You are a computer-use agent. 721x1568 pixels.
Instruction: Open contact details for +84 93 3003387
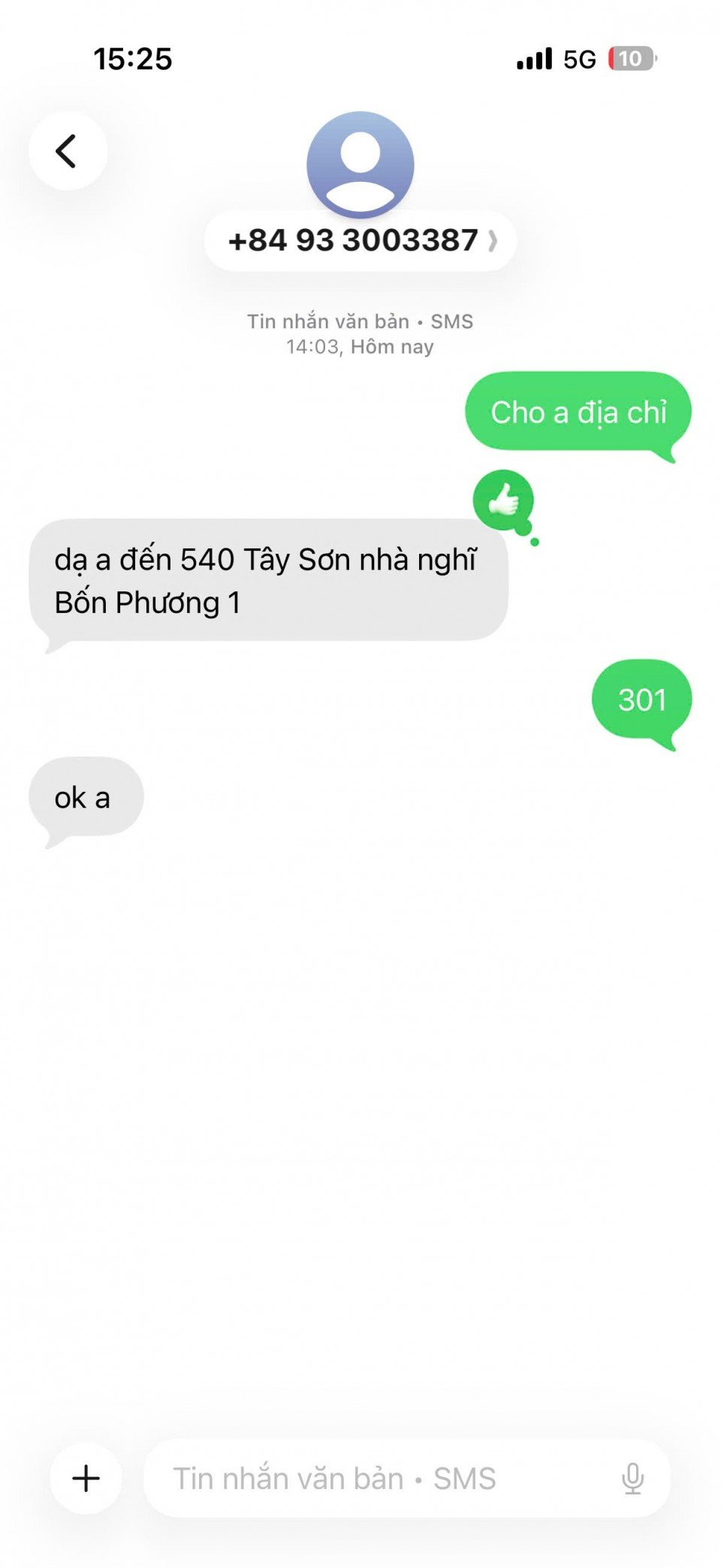tap(360, 241)
